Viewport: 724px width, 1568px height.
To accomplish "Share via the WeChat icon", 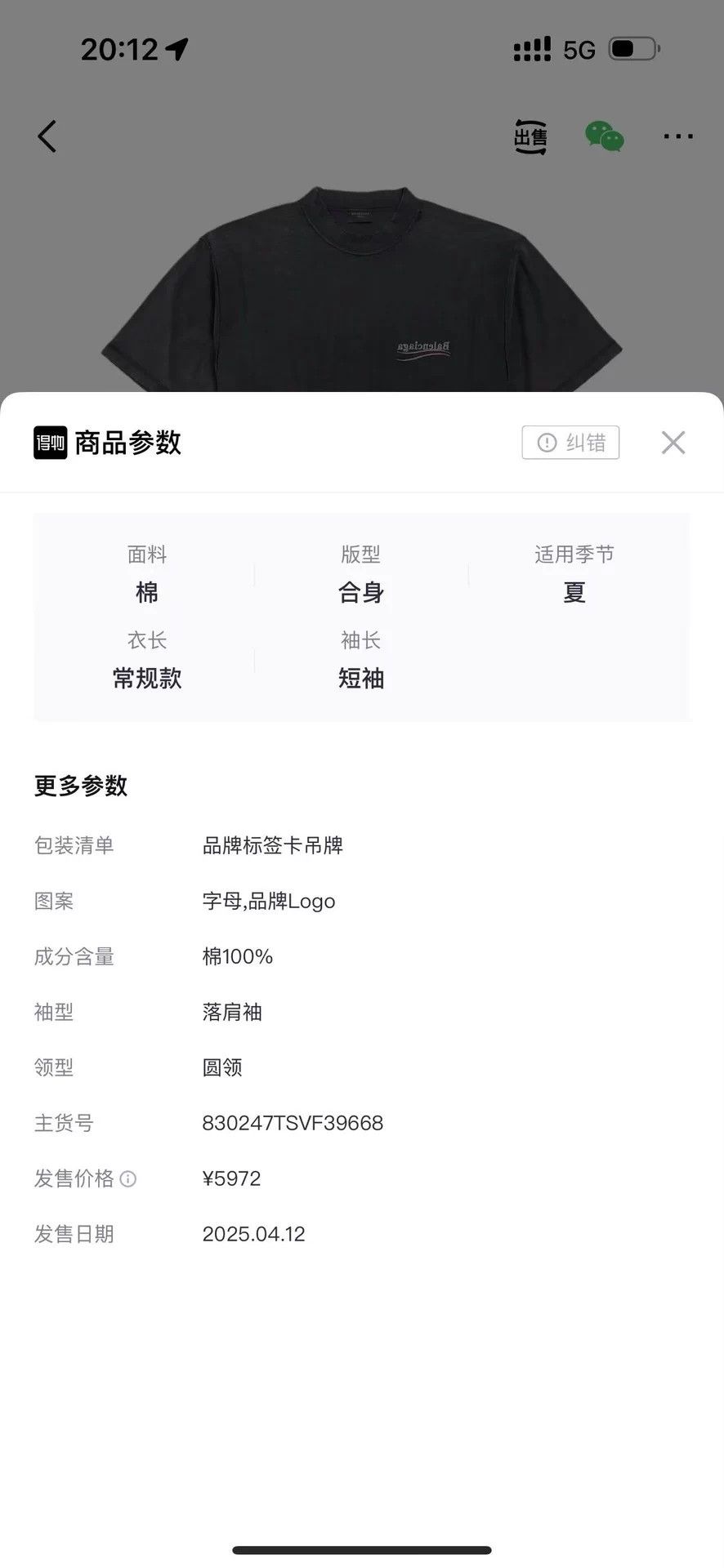I will 605,136.
